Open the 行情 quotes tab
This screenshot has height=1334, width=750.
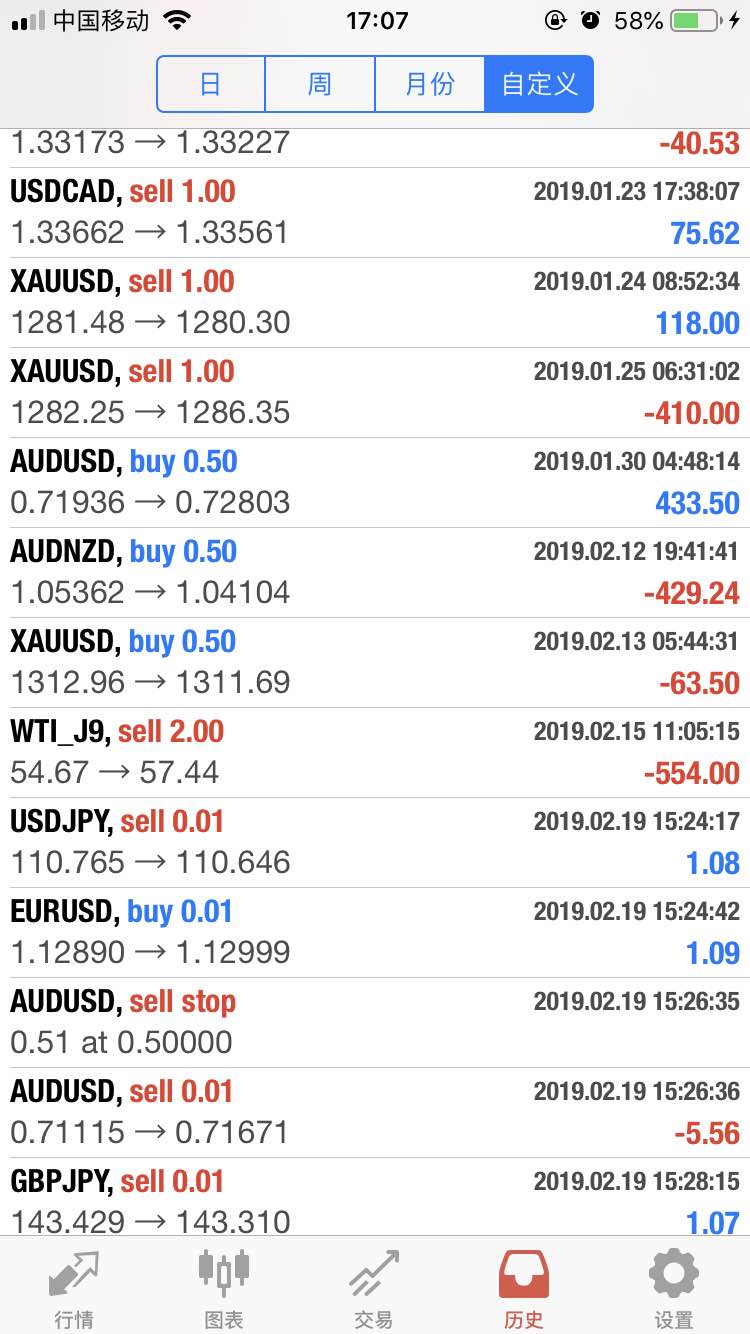74,1288
